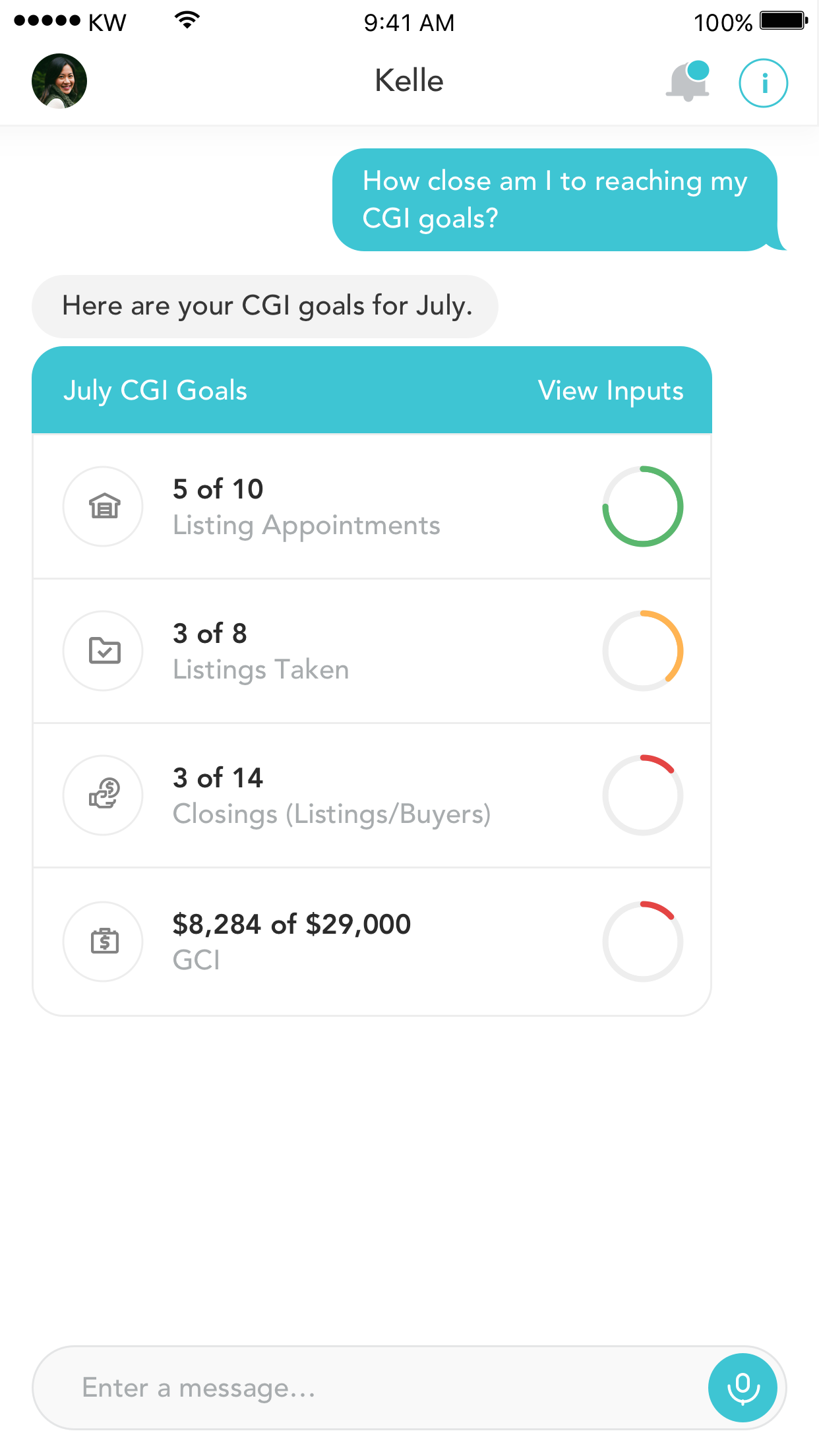Open the Listings Taken row

click(372, 651)
